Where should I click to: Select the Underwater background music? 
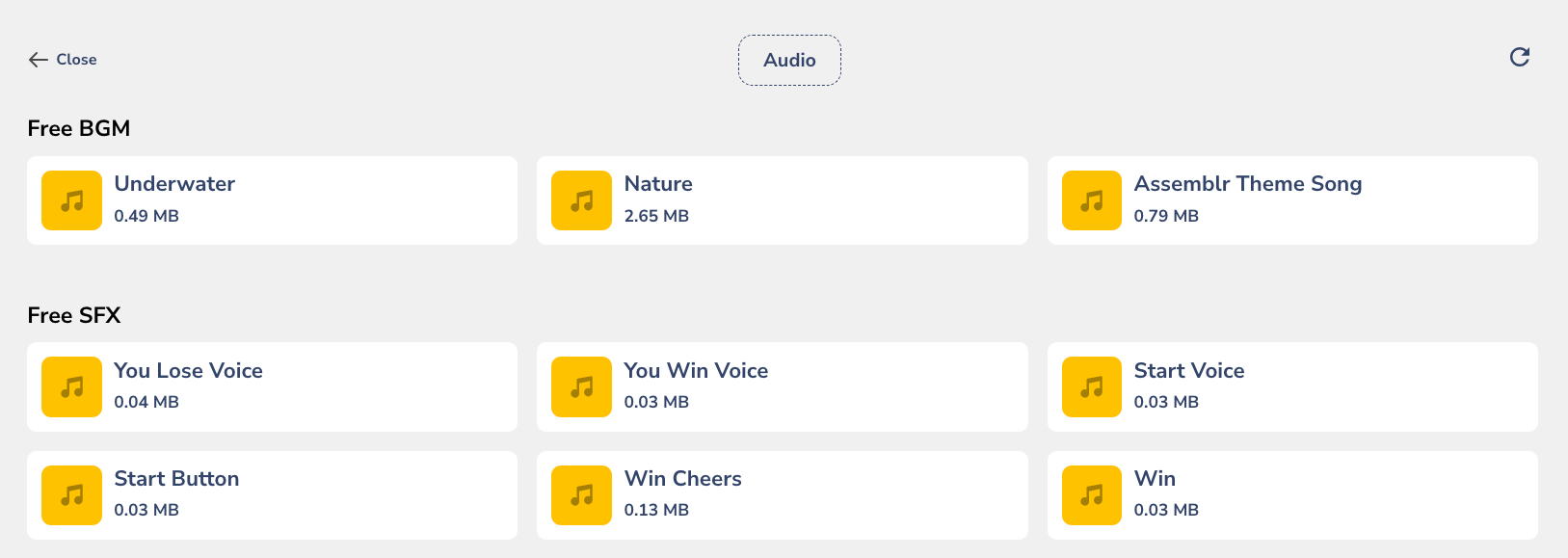click(x=272, y=200)
